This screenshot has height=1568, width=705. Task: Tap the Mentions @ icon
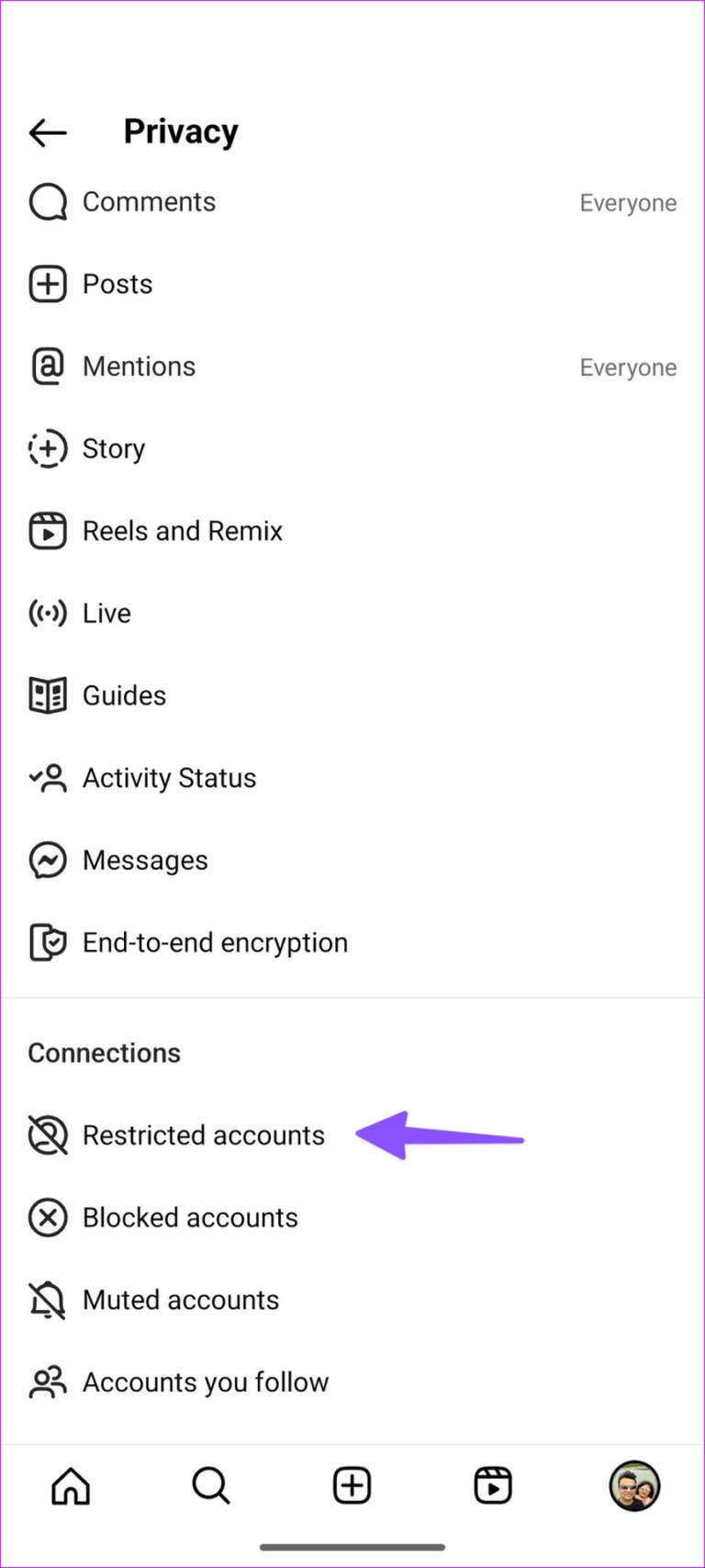(48, 366)
